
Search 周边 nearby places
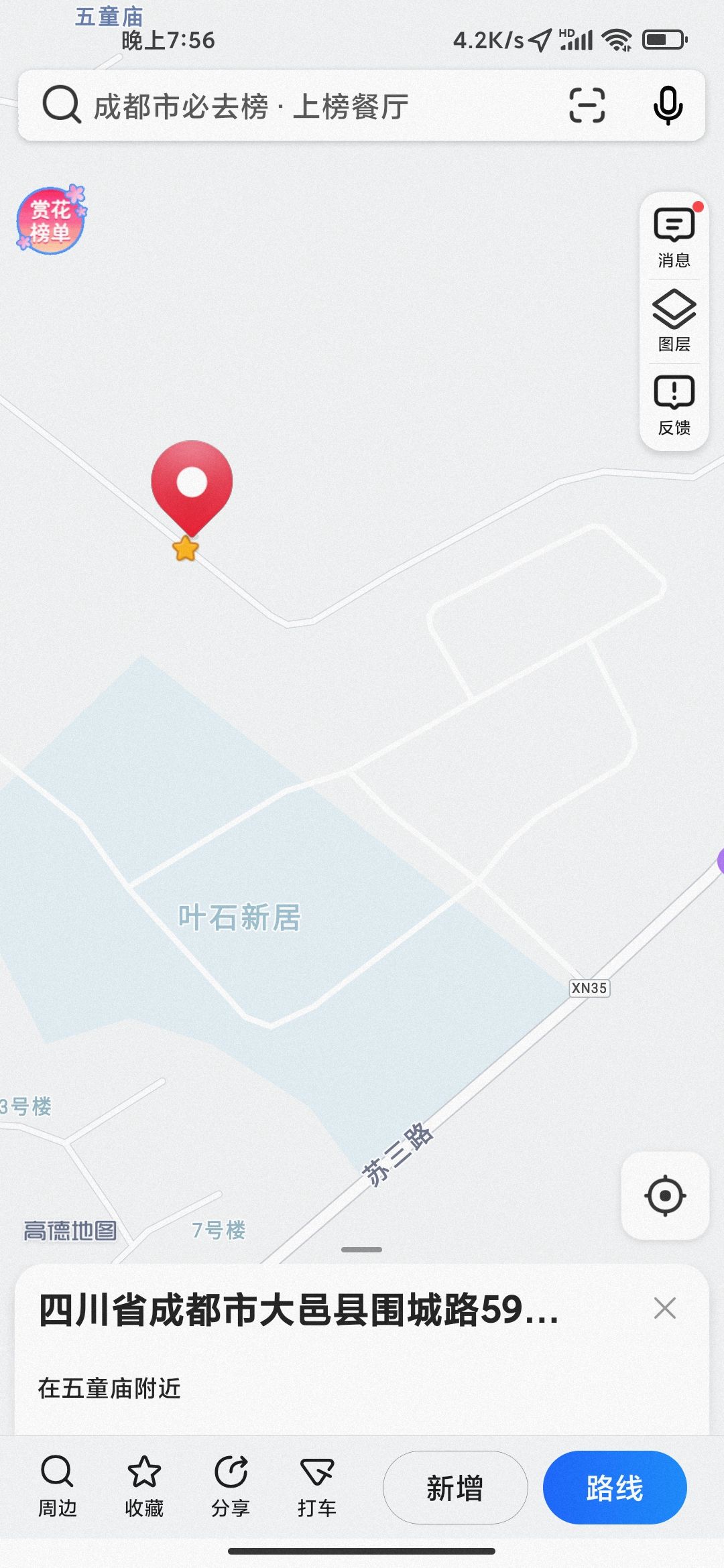(57, 1486)
